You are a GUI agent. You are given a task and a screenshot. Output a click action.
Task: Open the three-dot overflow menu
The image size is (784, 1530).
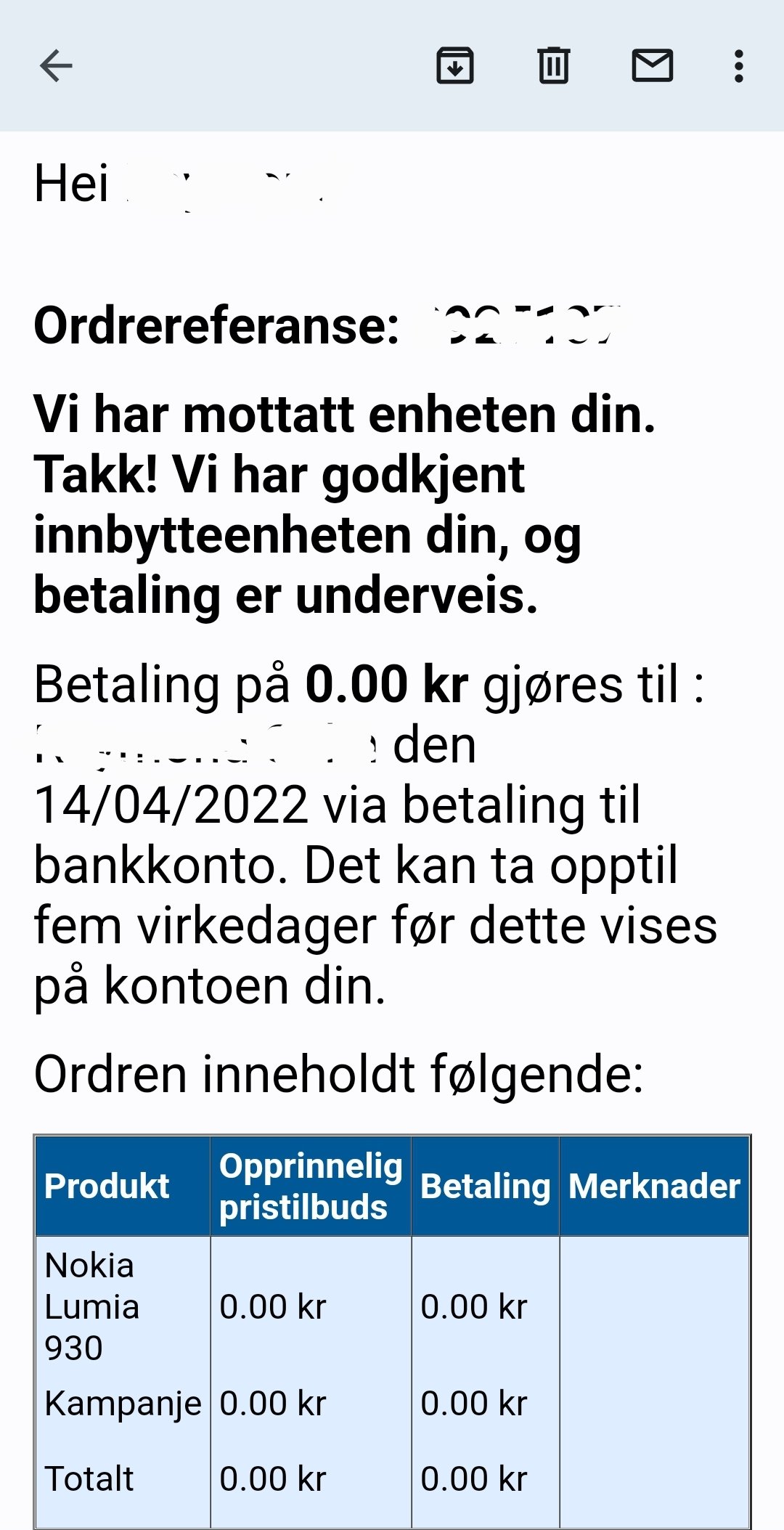[739, 66]
